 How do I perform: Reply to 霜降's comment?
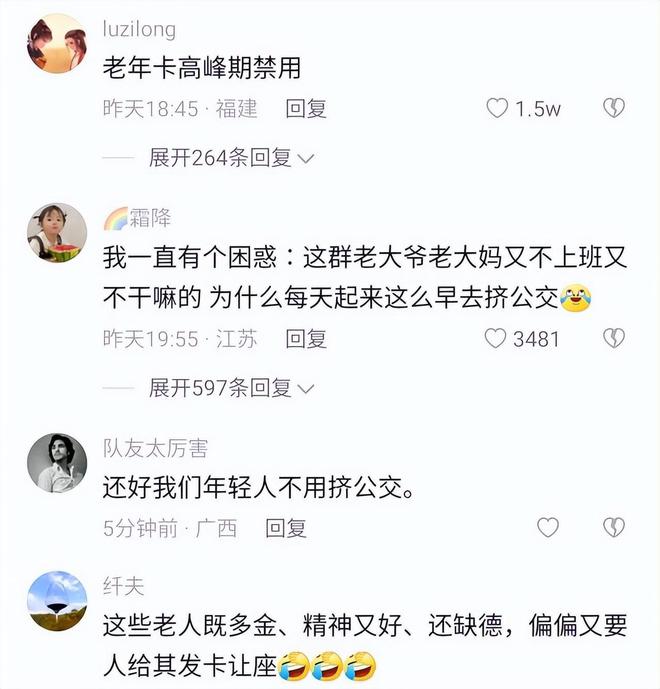[x=306, y=339]
